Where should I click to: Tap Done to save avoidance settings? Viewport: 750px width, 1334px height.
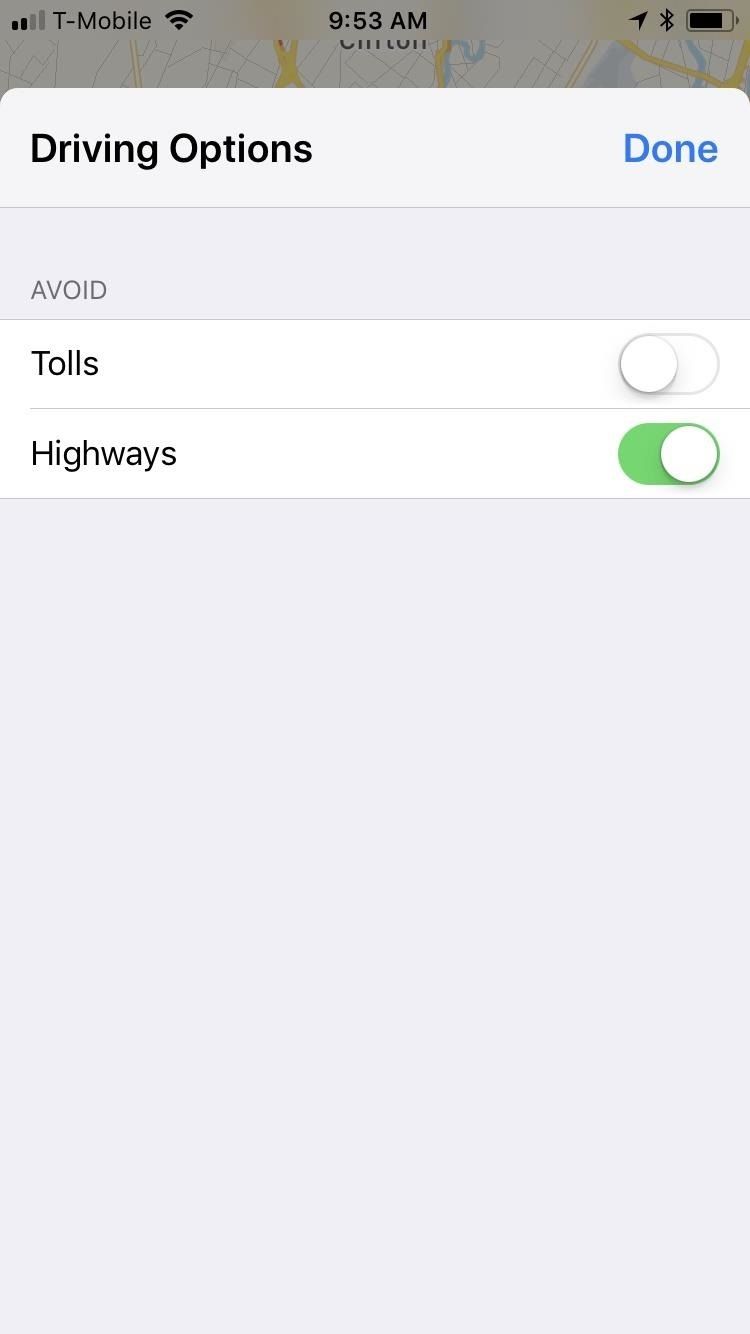coord(671,148)
